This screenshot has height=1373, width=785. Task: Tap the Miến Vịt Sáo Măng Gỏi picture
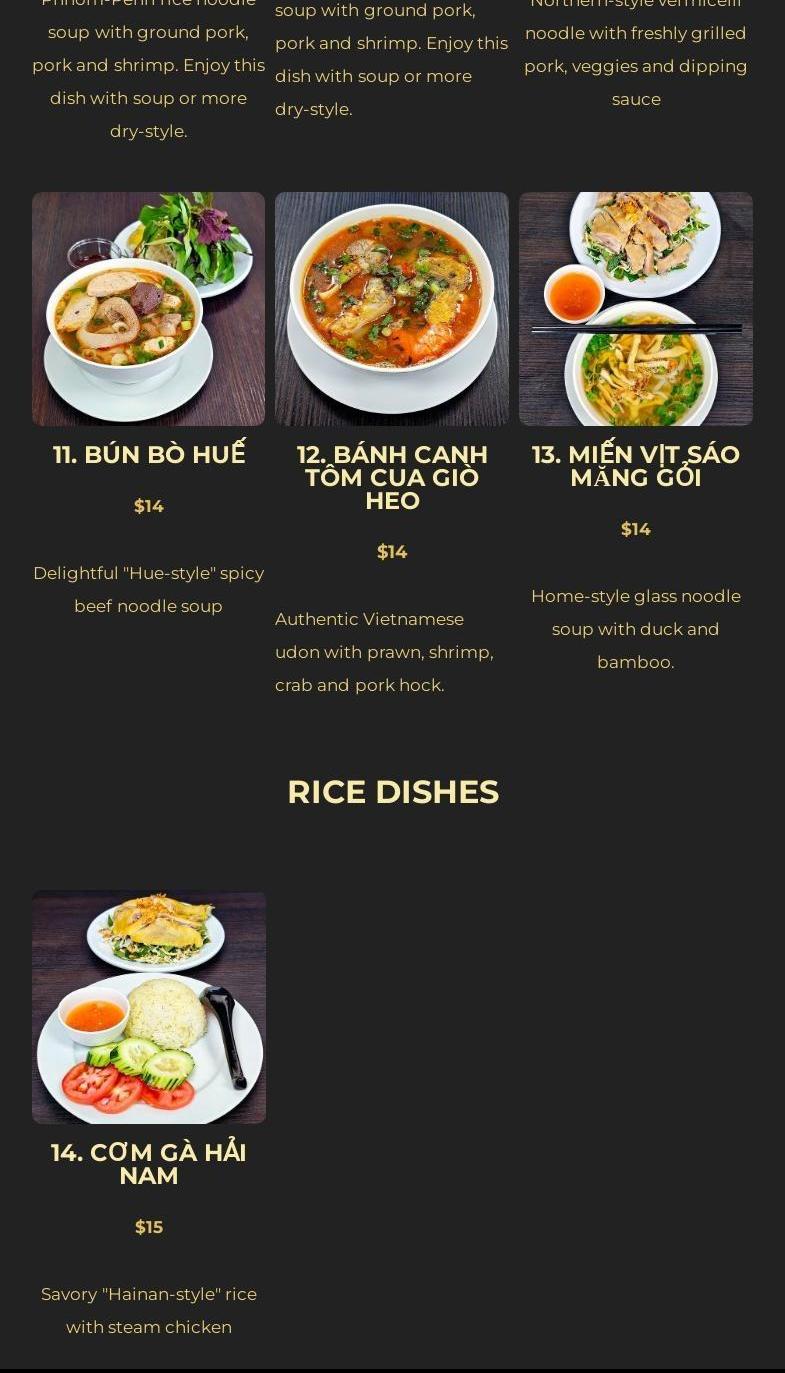click(x=635, y=308)
